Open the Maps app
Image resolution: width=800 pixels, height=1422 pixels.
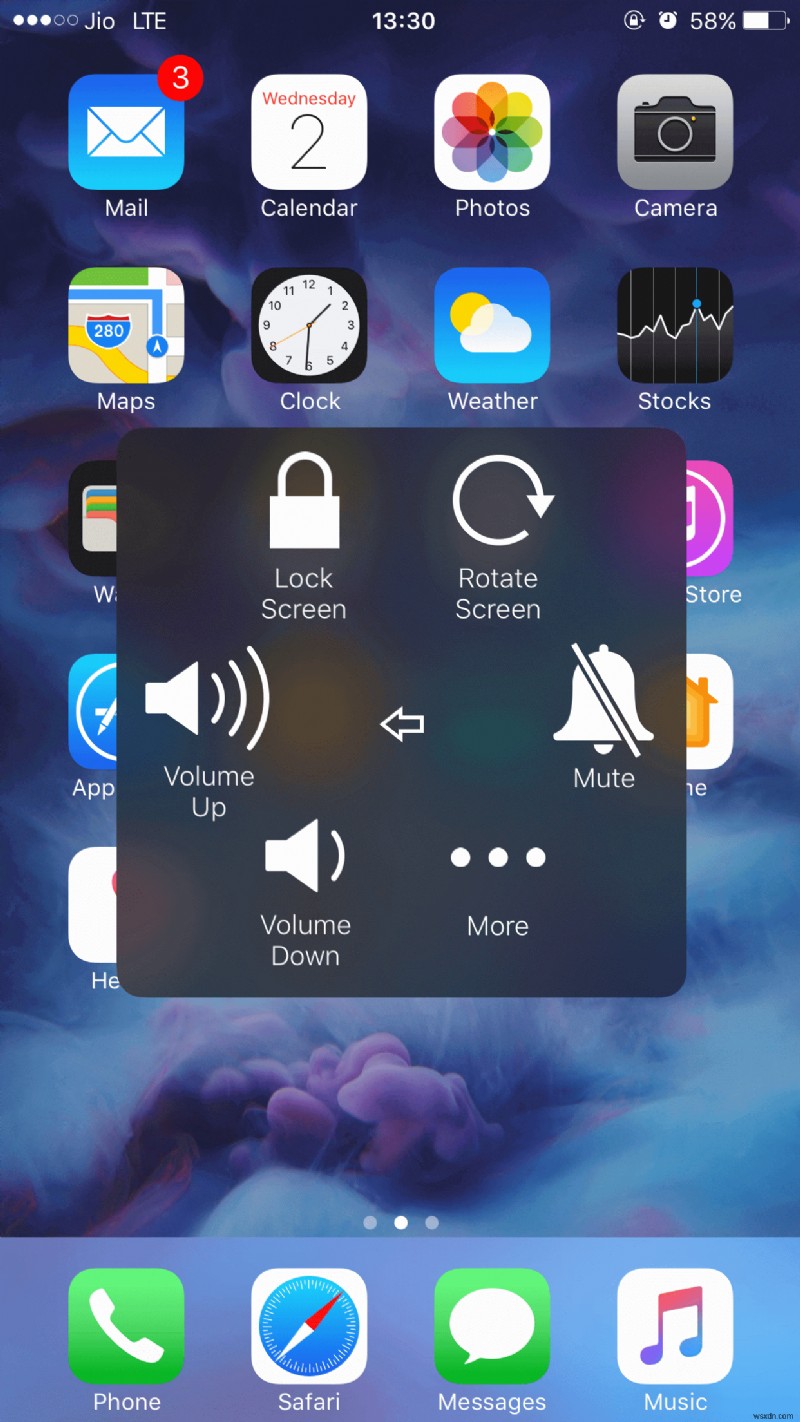click(126, 326)
